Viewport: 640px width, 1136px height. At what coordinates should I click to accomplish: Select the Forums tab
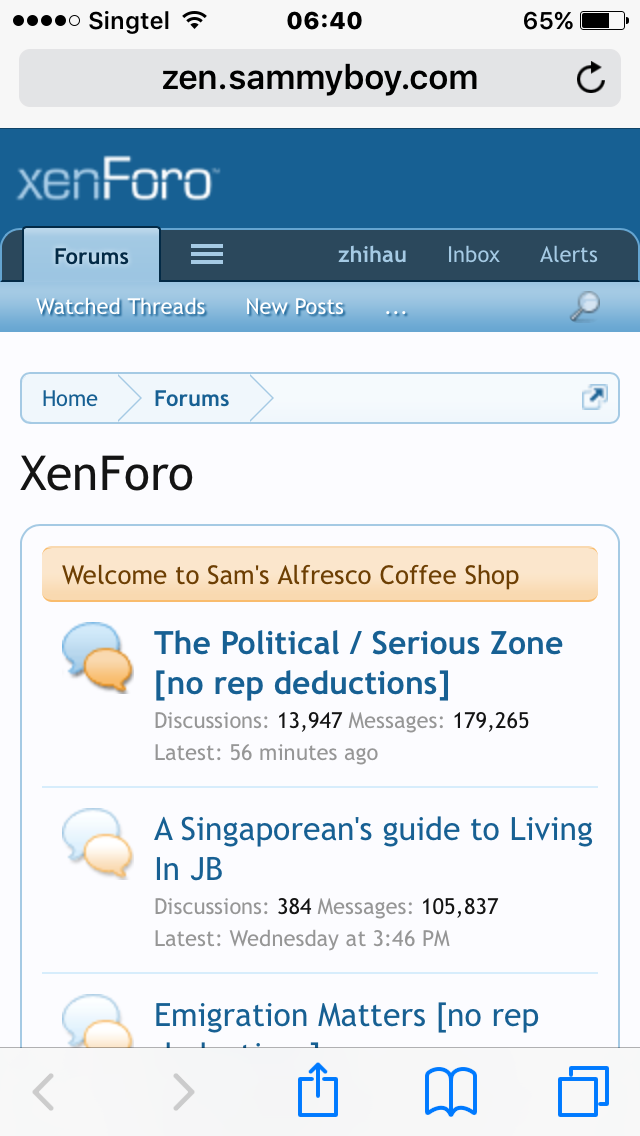pyautogui.click(x=91, y=255)
